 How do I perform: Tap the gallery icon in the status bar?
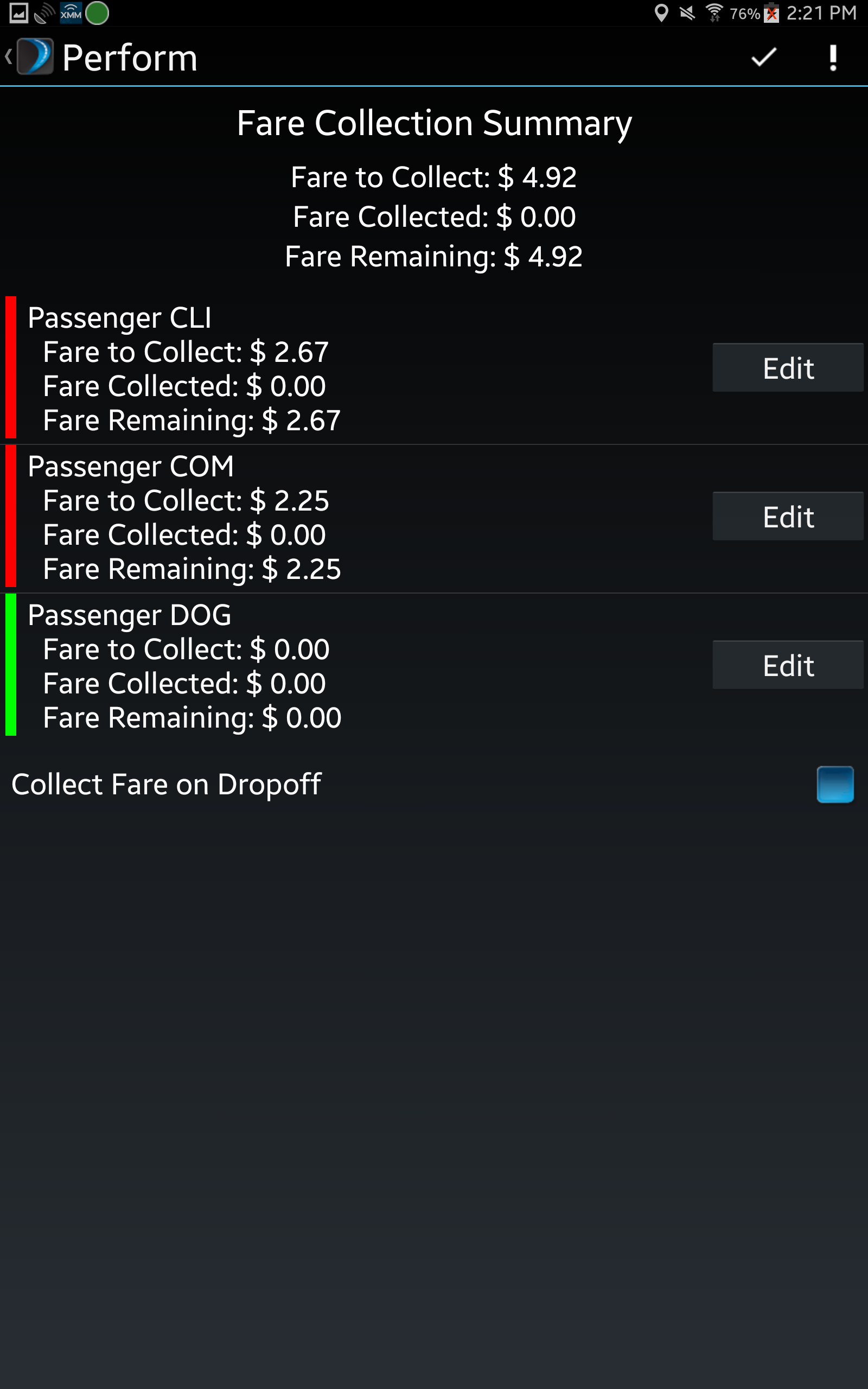tap(17, 12)
